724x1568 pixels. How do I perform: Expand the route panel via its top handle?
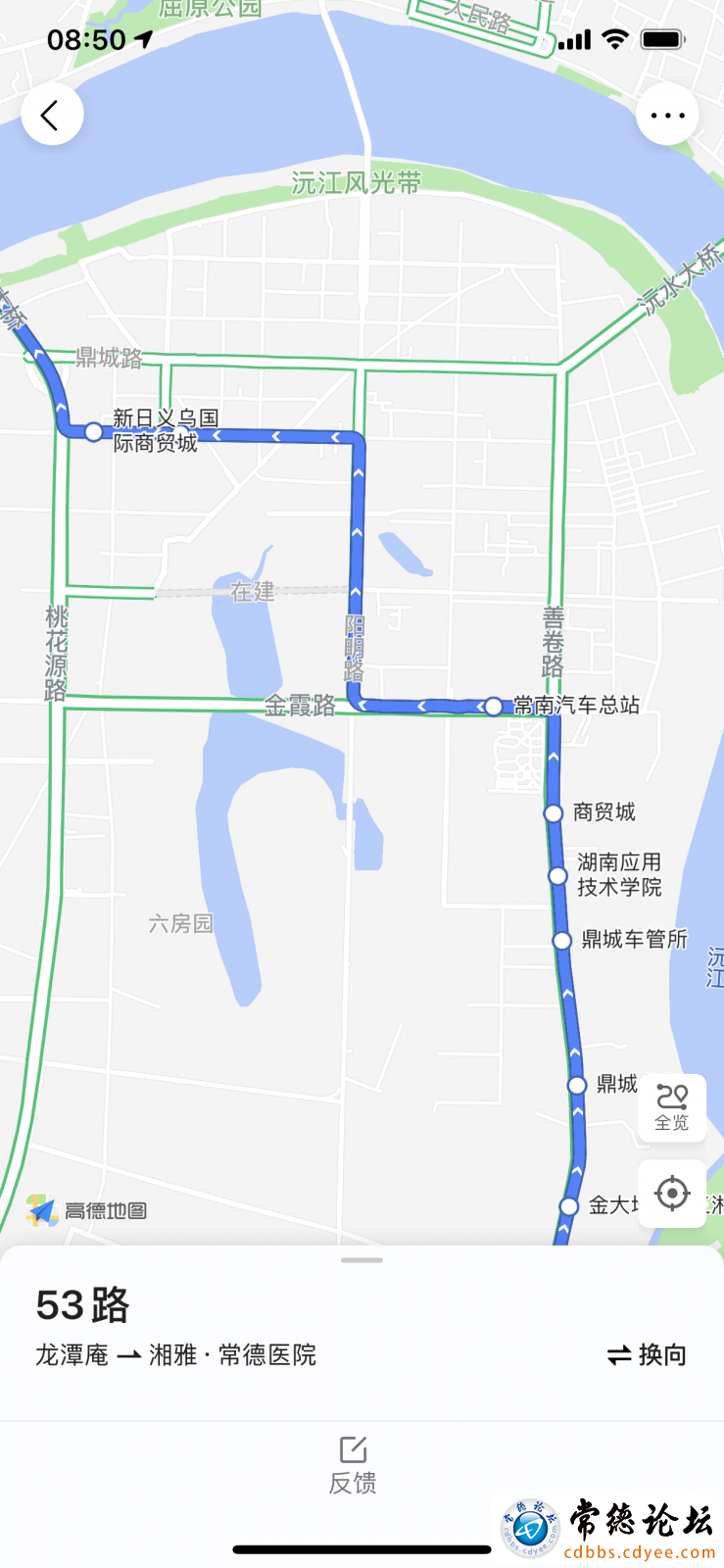coord(362,1260)
